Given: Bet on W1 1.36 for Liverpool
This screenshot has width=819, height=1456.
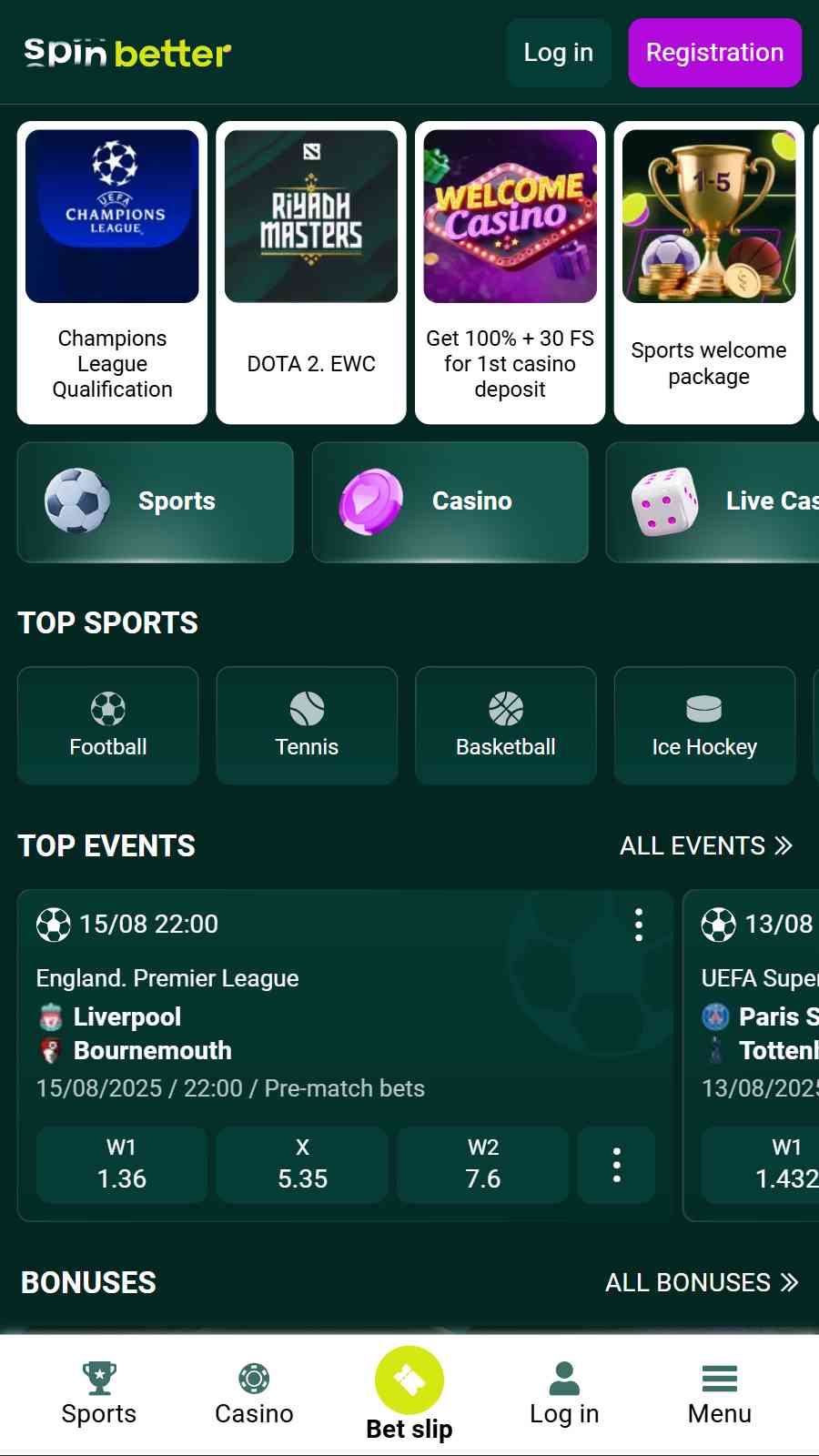Looking at the screenshot, I should (x=122, y=1165).
